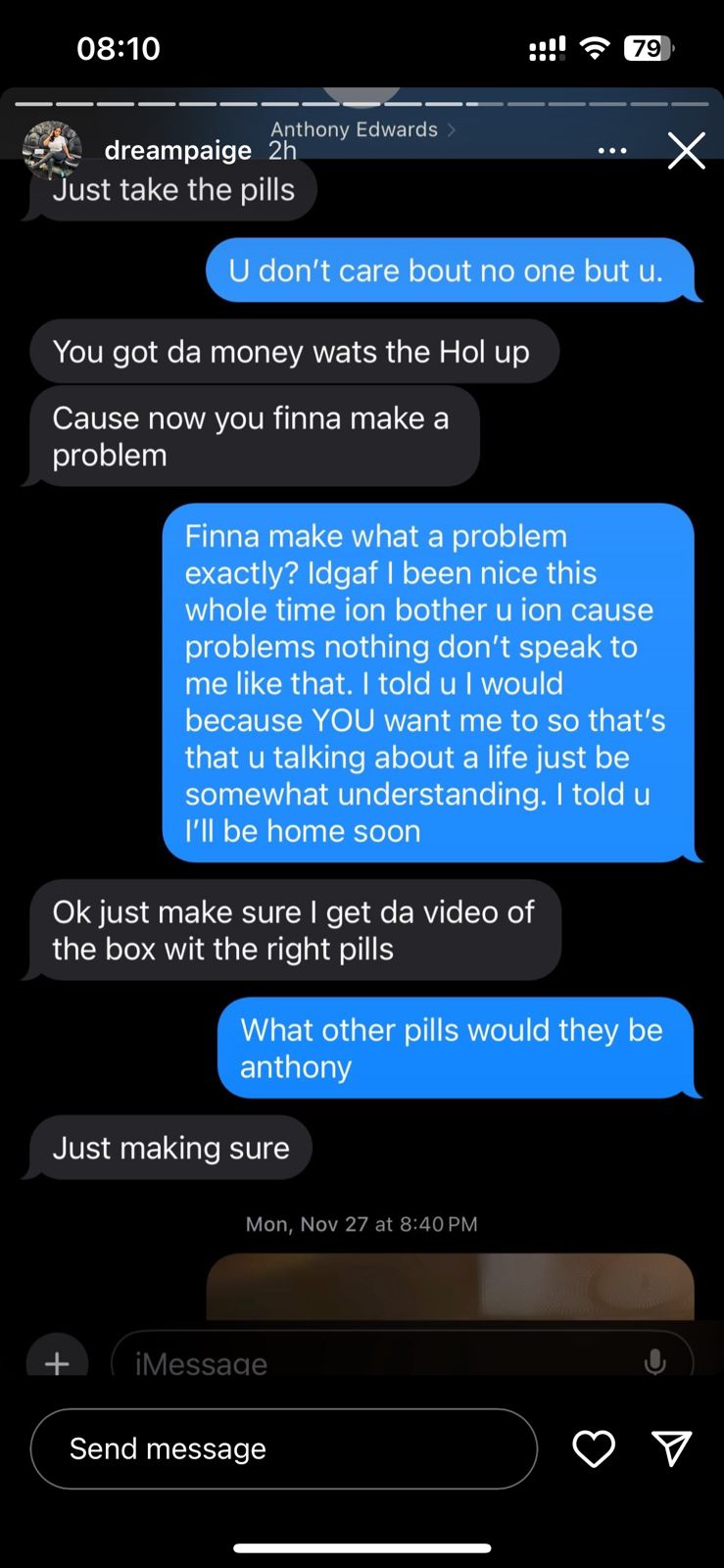Share the story via paper plane icon
Image resolution: width=724 pixels, height=1568 pixels.
click(x=672, y=1448)
